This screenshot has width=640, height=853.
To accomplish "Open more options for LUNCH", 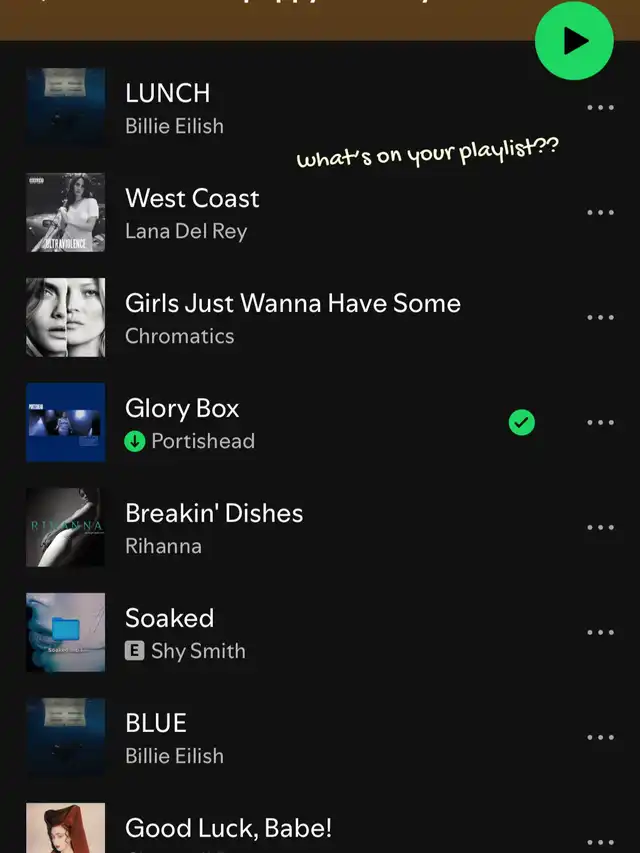I will [600, 107].
